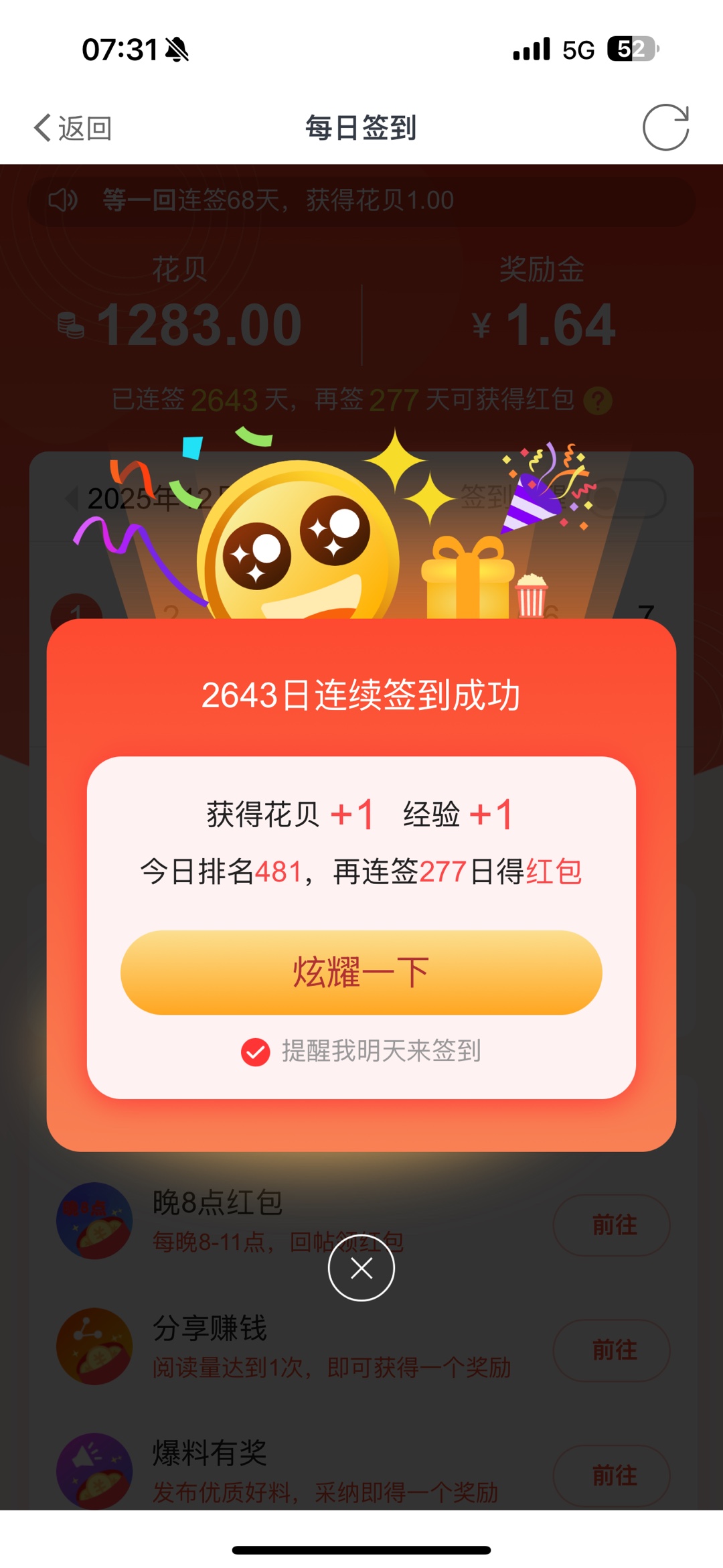Screen dimensions: 723x1568
Task: Uncheck 提醒我明天来签到 reminder
Action: [x=256, y=1052]
